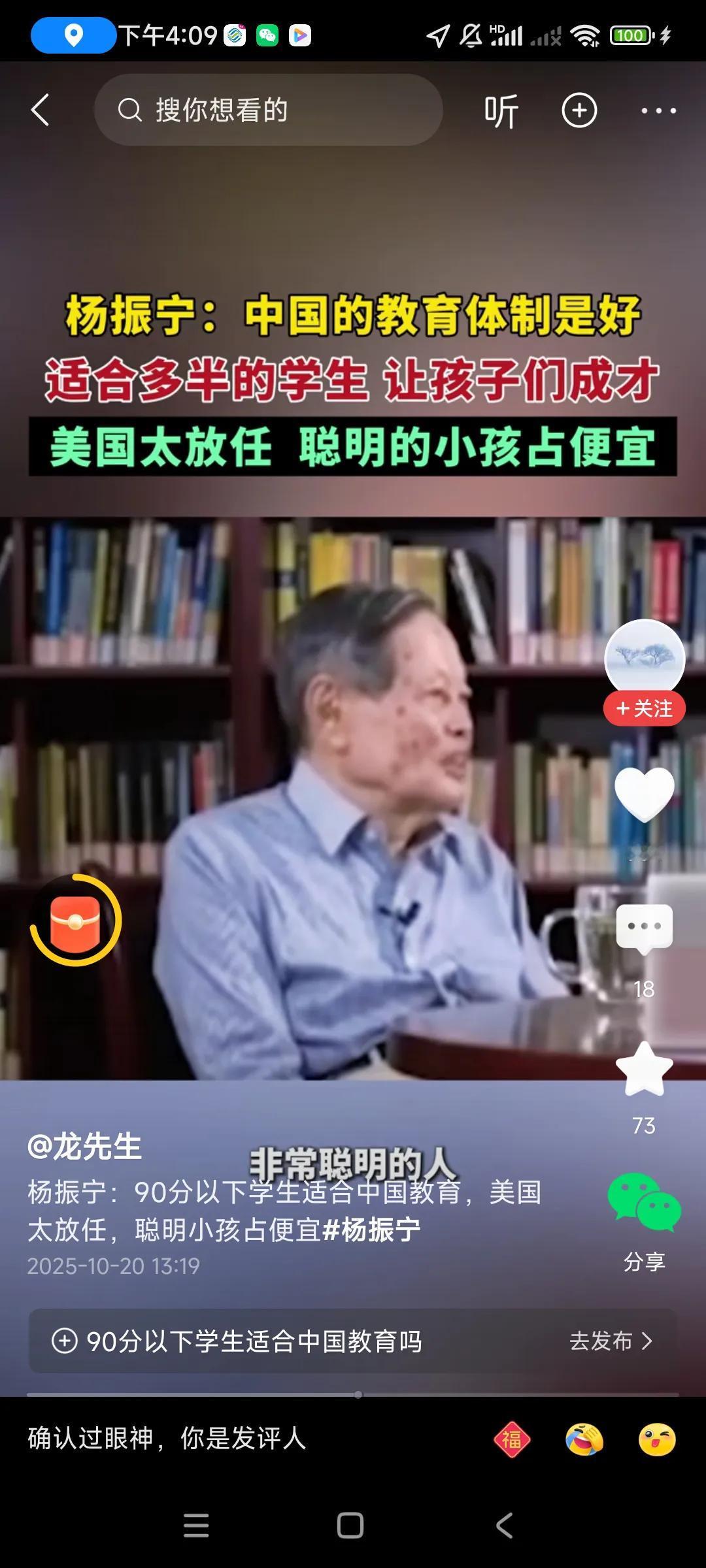
Task: Open @龙先生's profile from the username
Action: click(x=84, y=1146)
